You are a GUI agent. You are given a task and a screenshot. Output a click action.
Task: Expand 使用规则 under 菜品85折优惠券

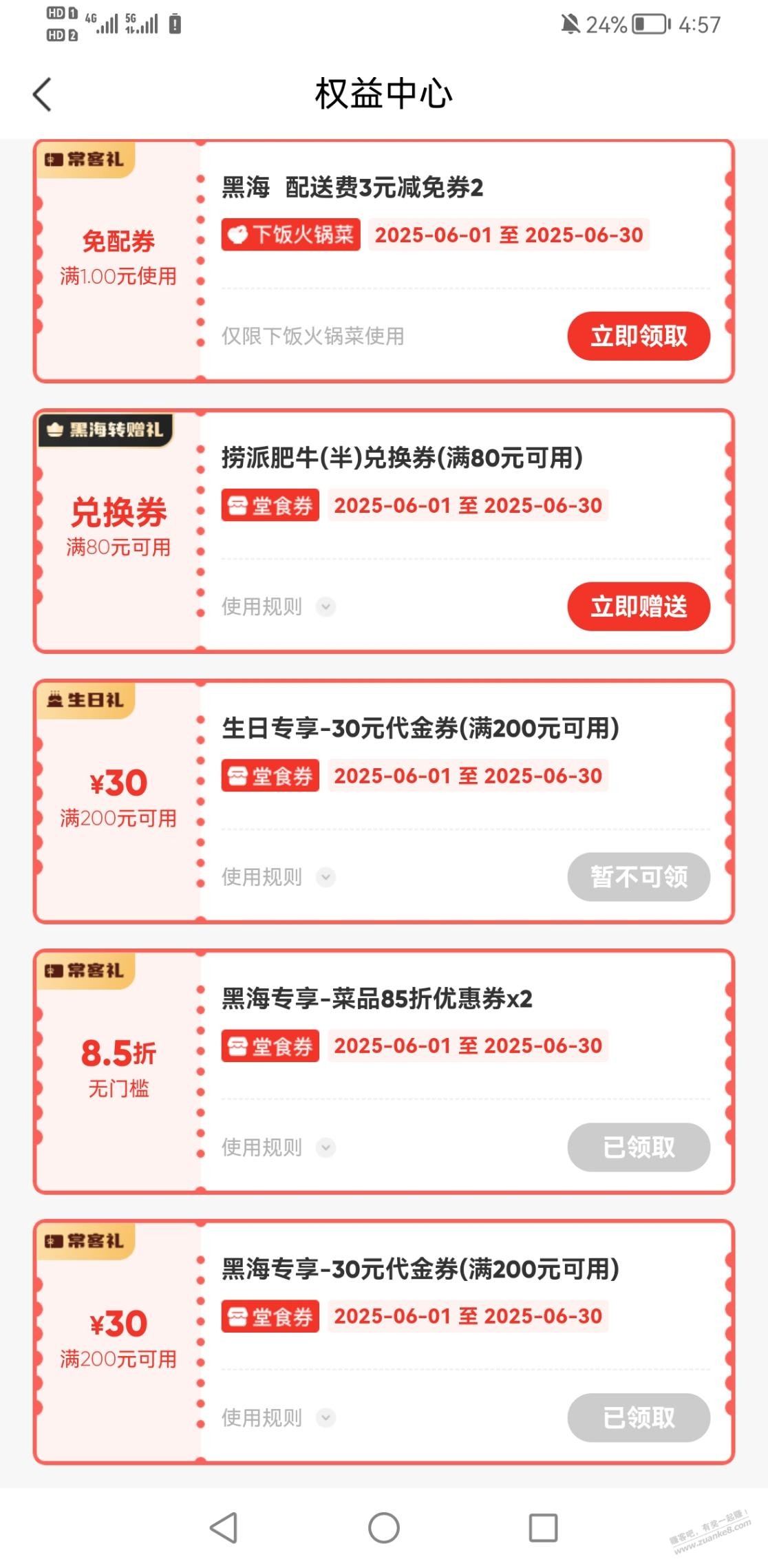[277, 1147]
